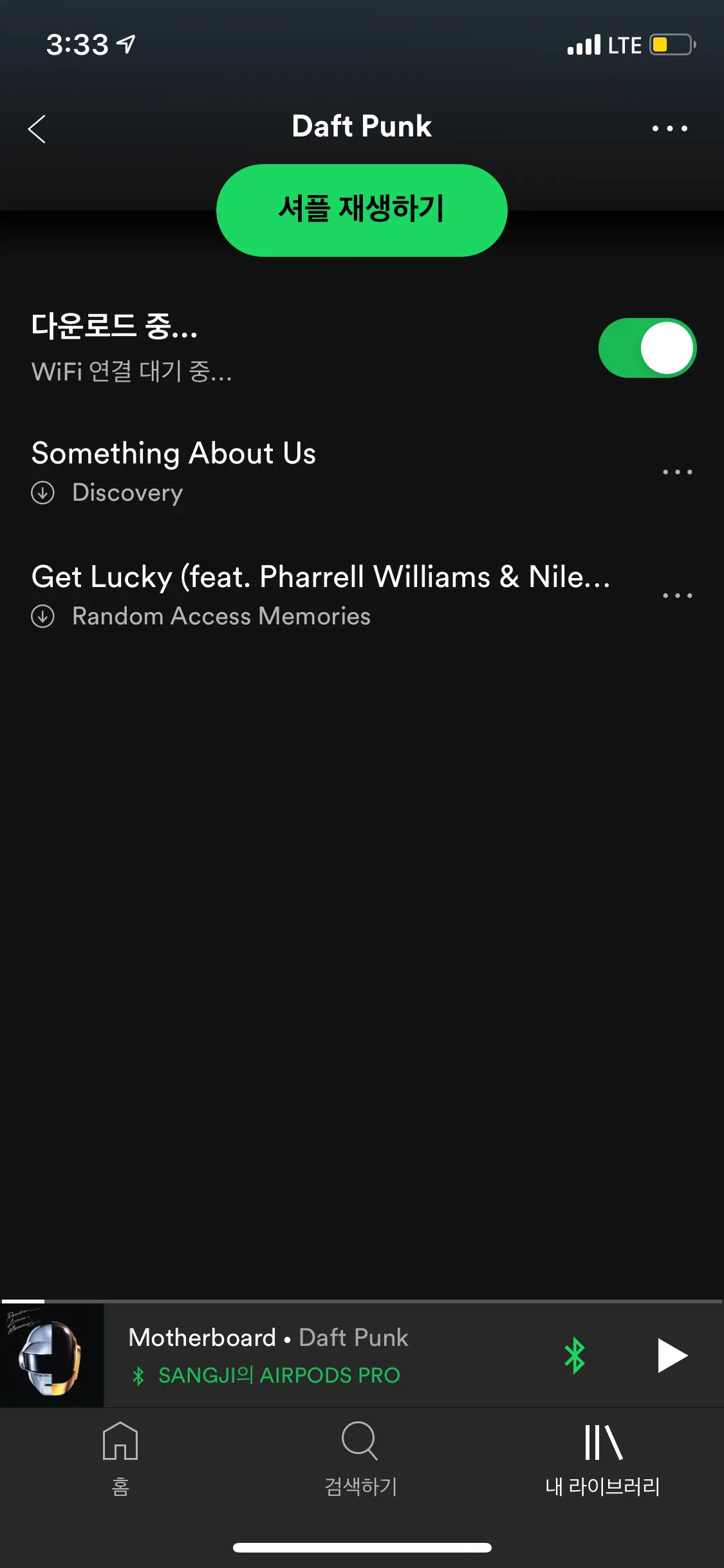Switch to the 검색하기 search tab

pyautogui.click(x=360, y=1458)
